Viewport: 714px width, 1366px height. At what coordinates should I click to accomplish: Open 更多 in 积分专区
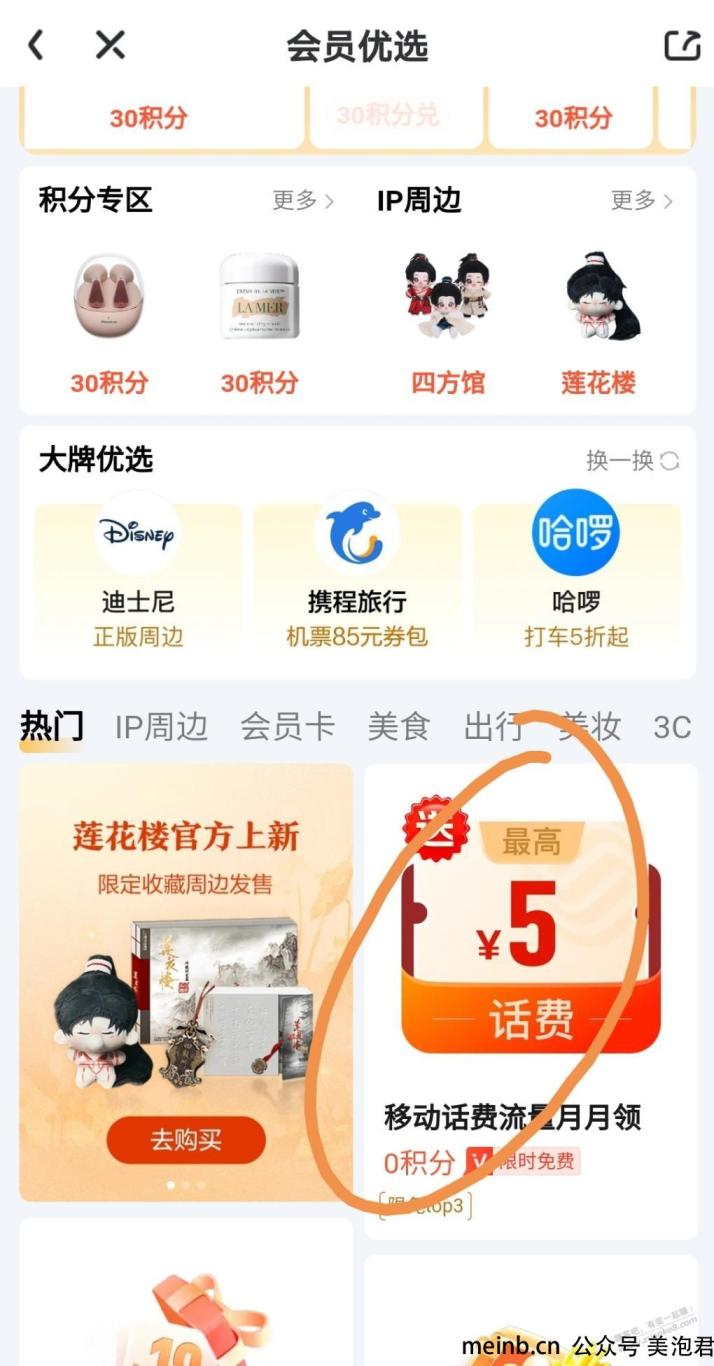pos(303,201)
